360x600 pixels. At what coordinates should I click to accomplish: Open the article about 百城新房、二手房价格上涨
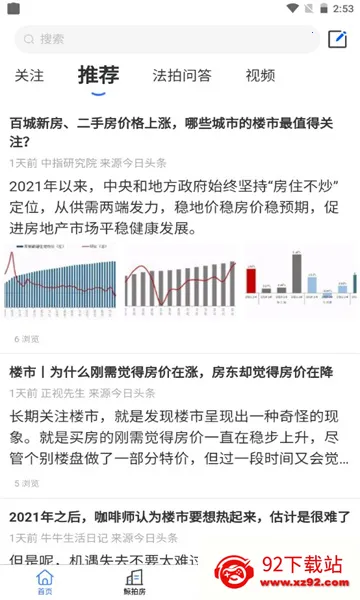point(171,132)
